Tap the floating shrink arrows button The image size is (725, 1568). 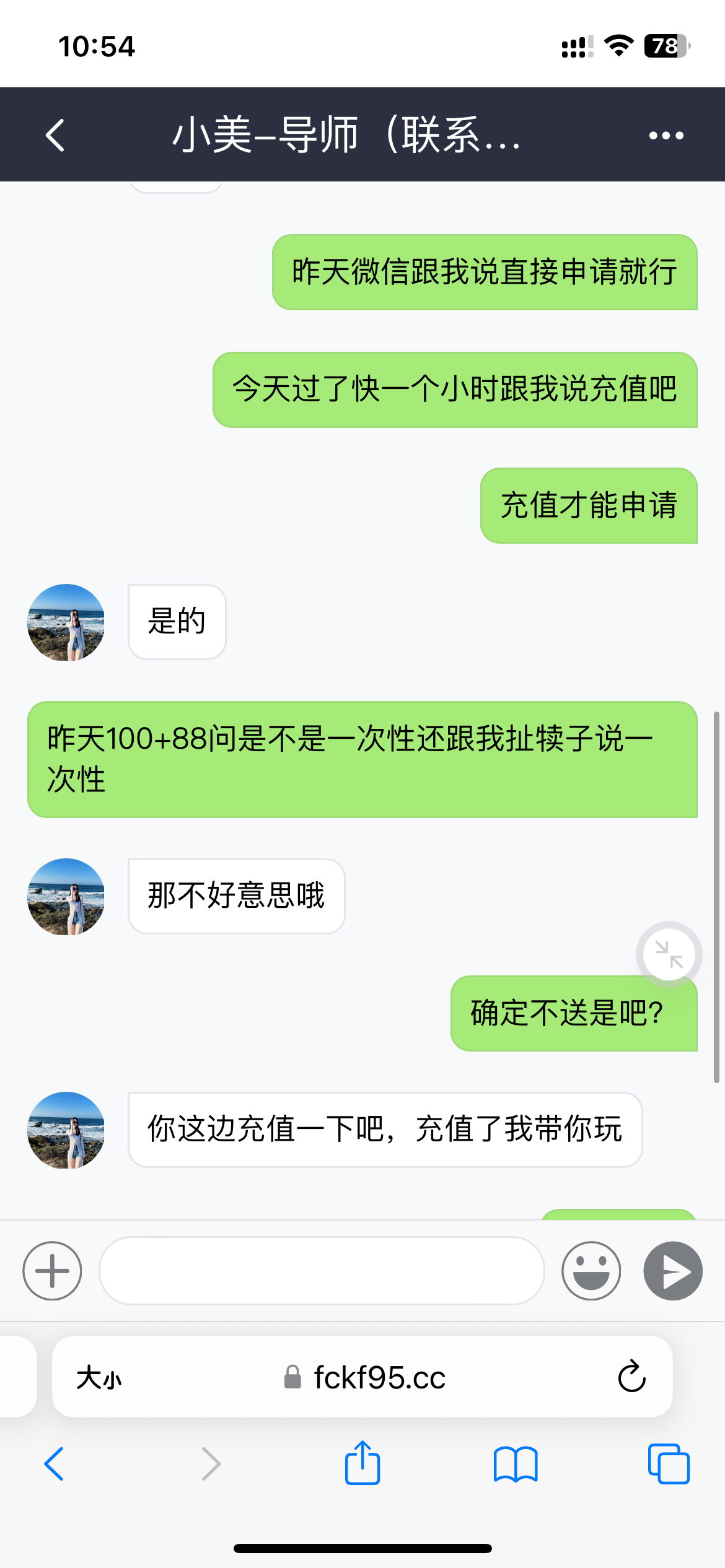pyautogui.click(x=669, y=954)
